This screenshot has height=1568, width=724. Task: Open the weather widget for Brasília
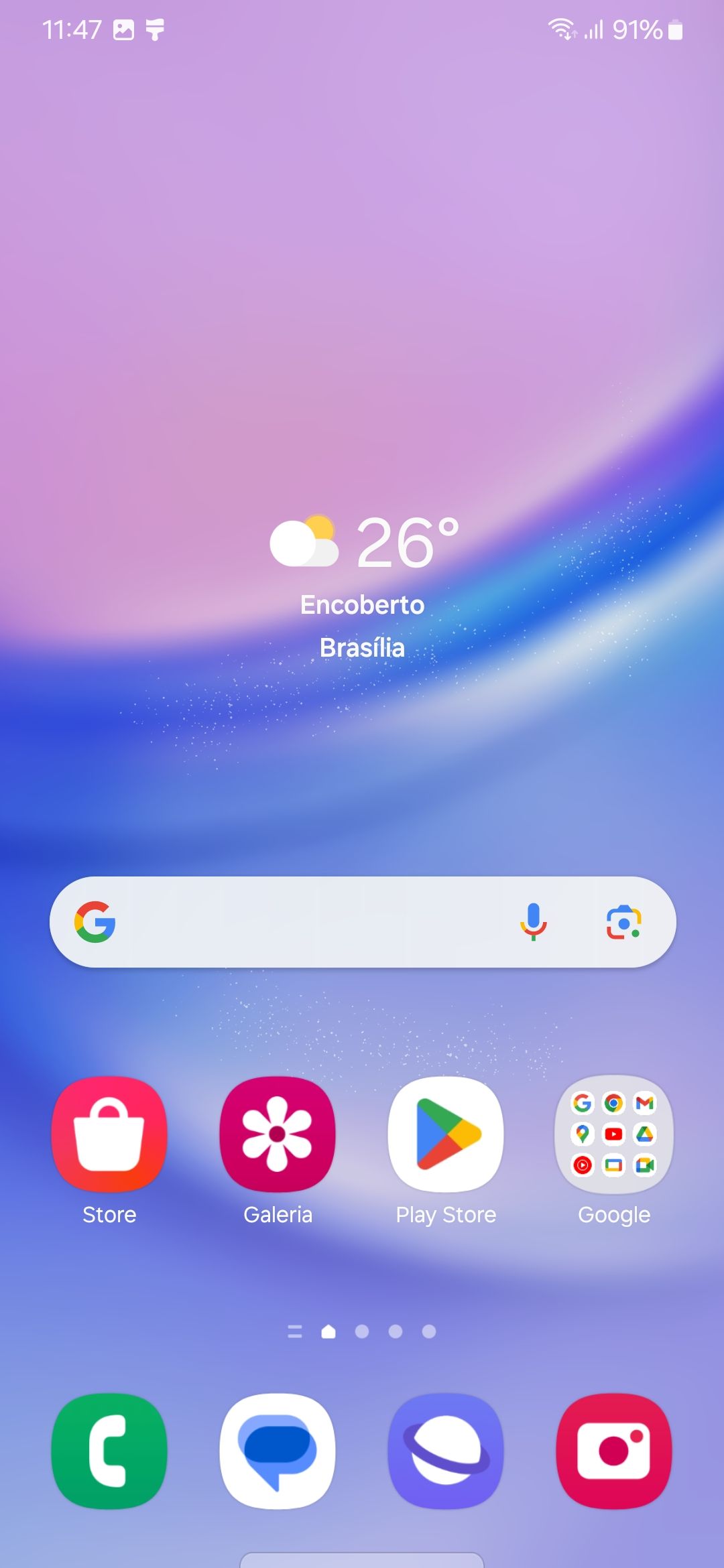[x=363, y=583]
